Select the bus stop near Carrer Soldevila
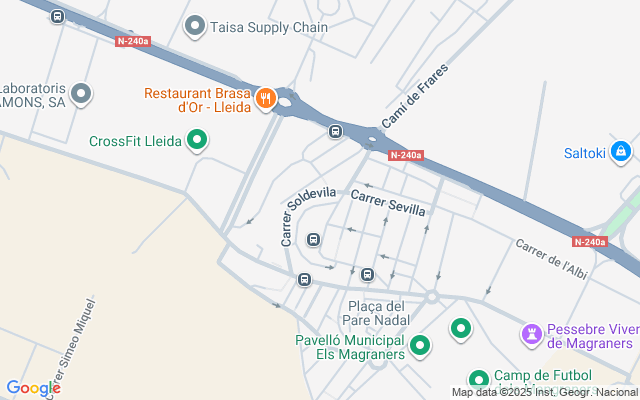640x400 pixels. point(313,239)
